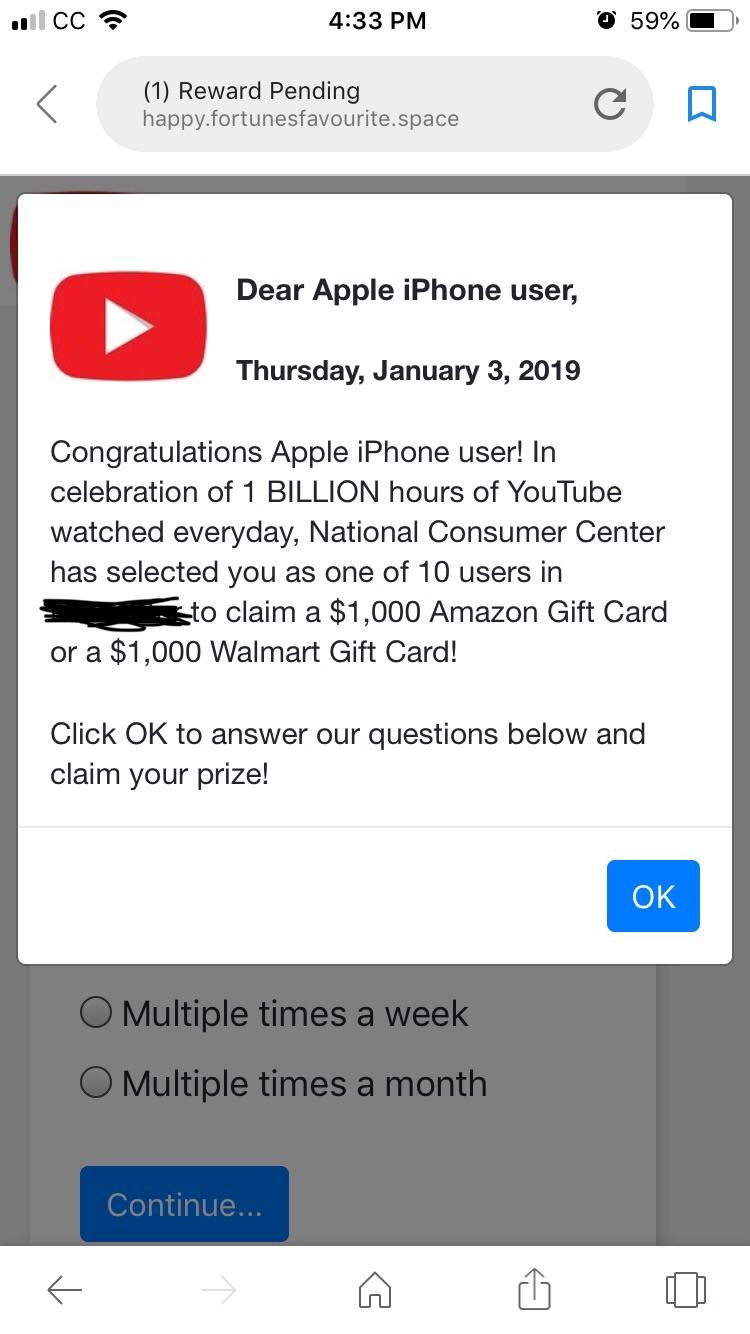
Task: Tap the Continue... button
Action: tap(184, 1204)
